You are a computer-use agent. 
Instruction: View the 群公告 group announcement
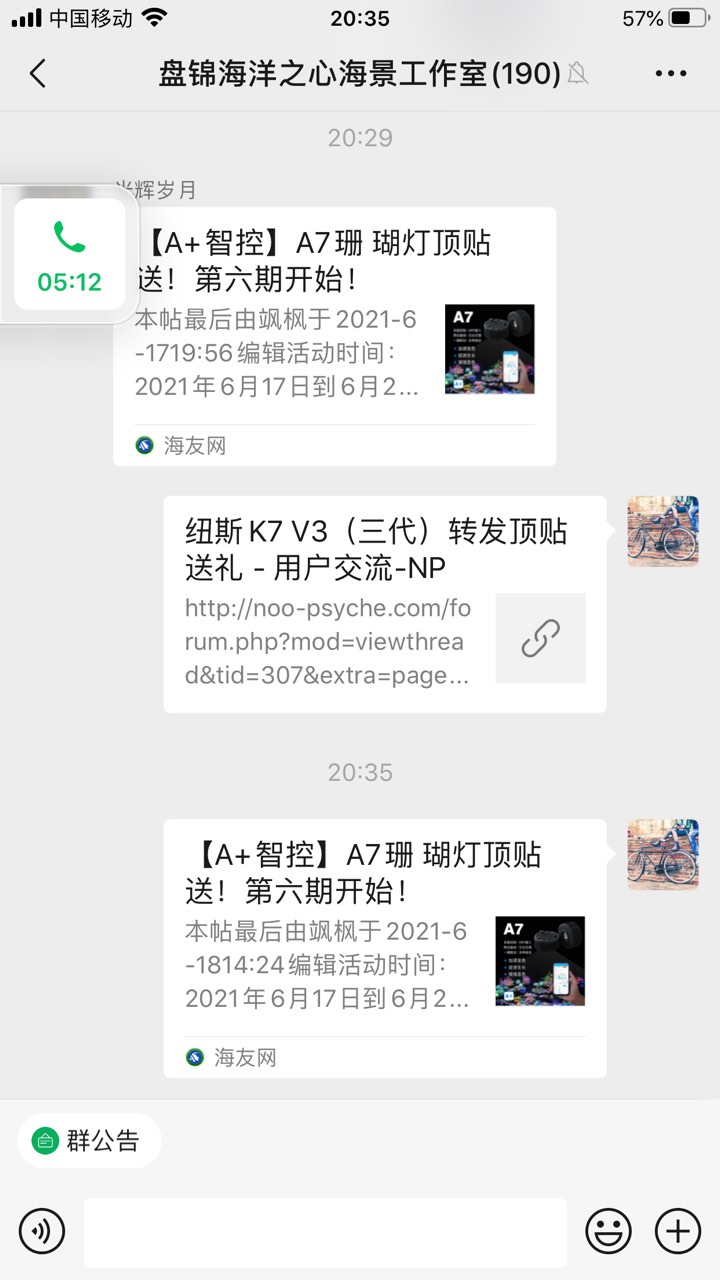pyautogui.click(x=88, y=1141)
